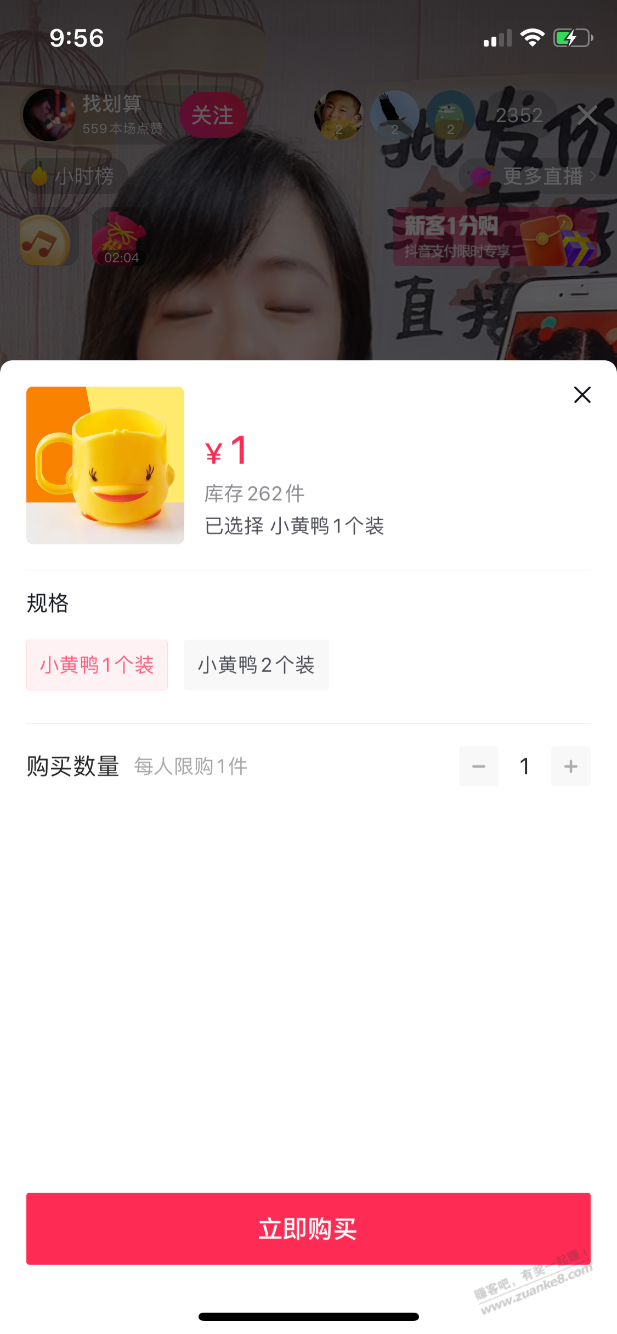617x1334 pixels.
Task: Increase purchase quantity with plus
Action: (571, 767)
